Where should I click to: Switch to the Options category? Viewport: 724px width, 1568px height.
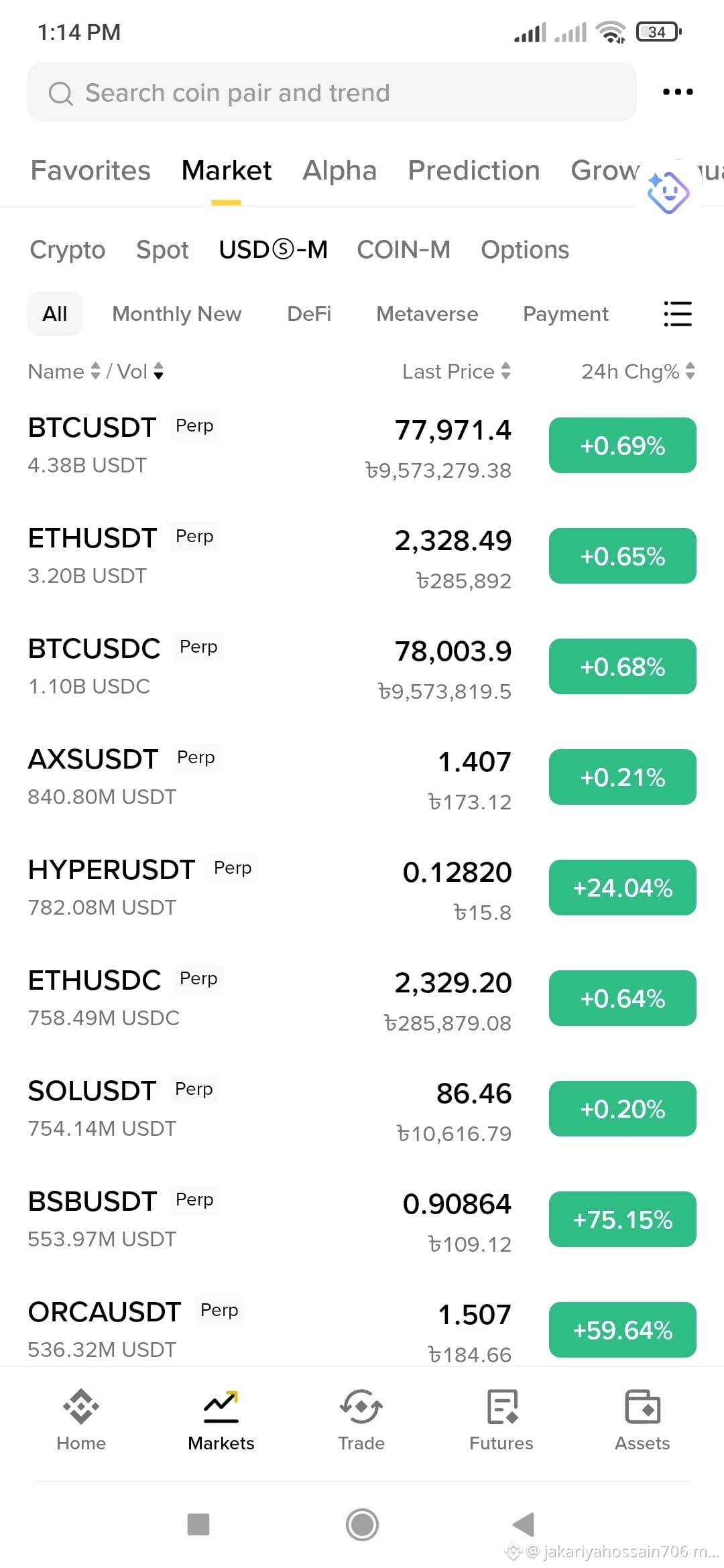tap(525, 249)
